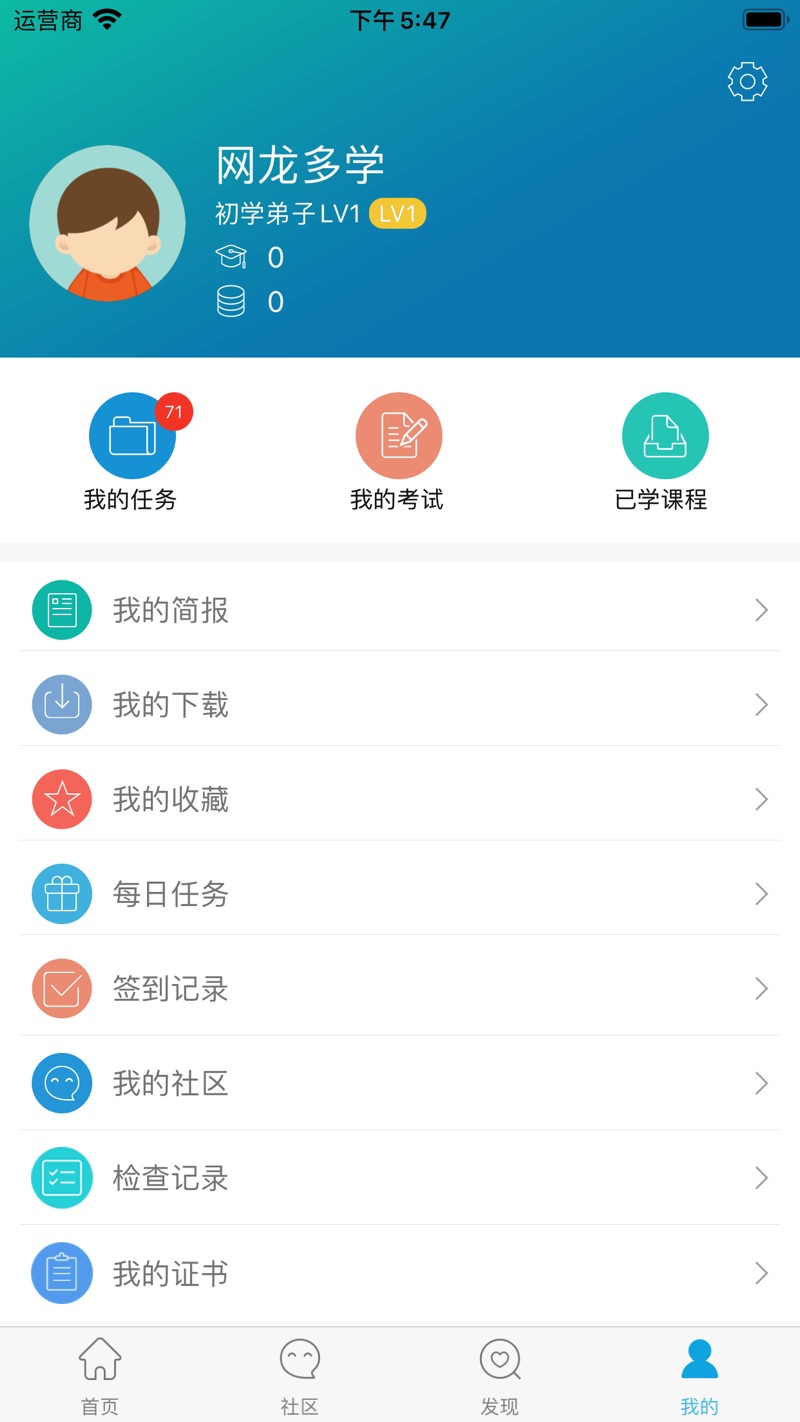Expand 我的证书 row chevron
The width and height of the screenshot is (800, 1422).
(762, 1273)
